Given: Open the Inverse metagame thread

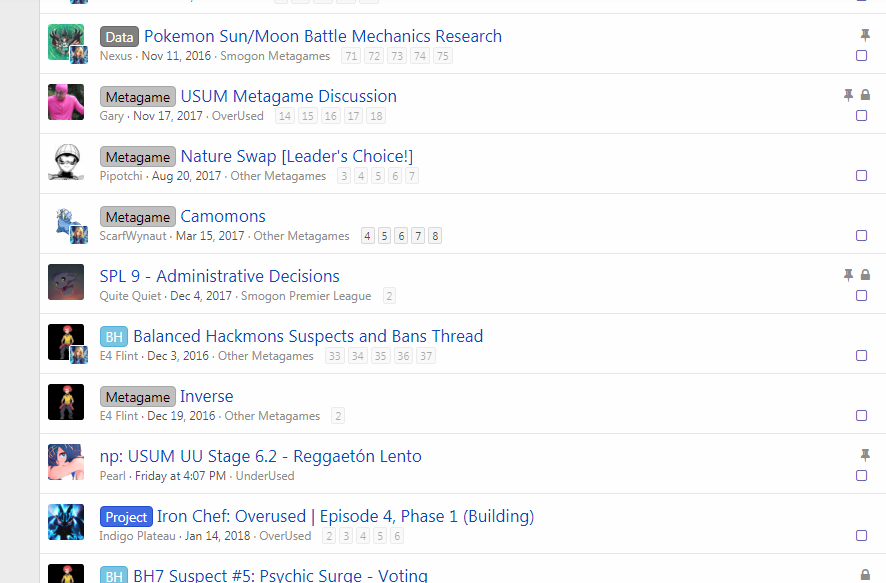Looking at the screenshot, I should (x=207, y=397).
